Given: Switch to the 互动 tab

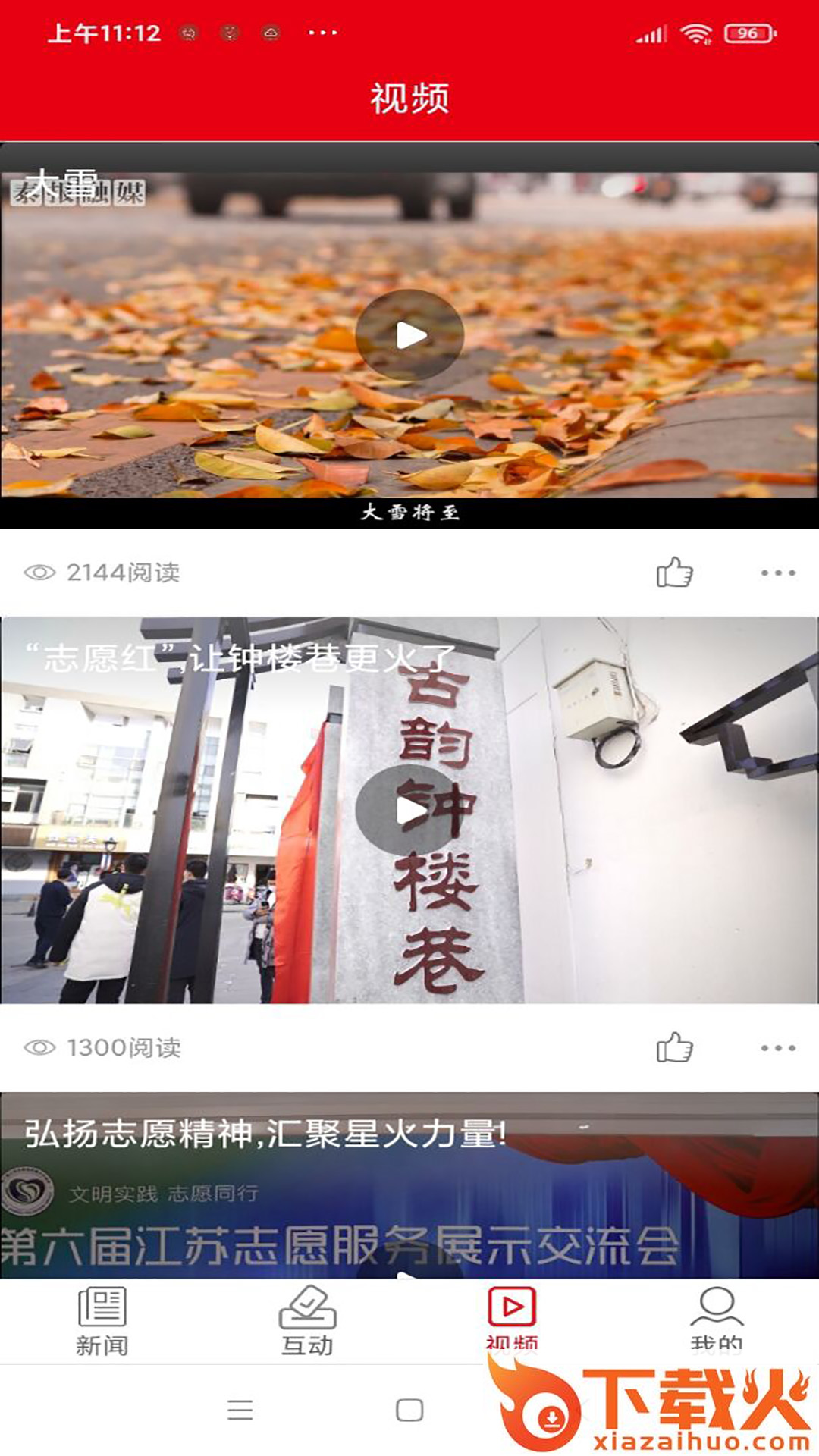Looking at the screenshot, I should coord(307,1320).
